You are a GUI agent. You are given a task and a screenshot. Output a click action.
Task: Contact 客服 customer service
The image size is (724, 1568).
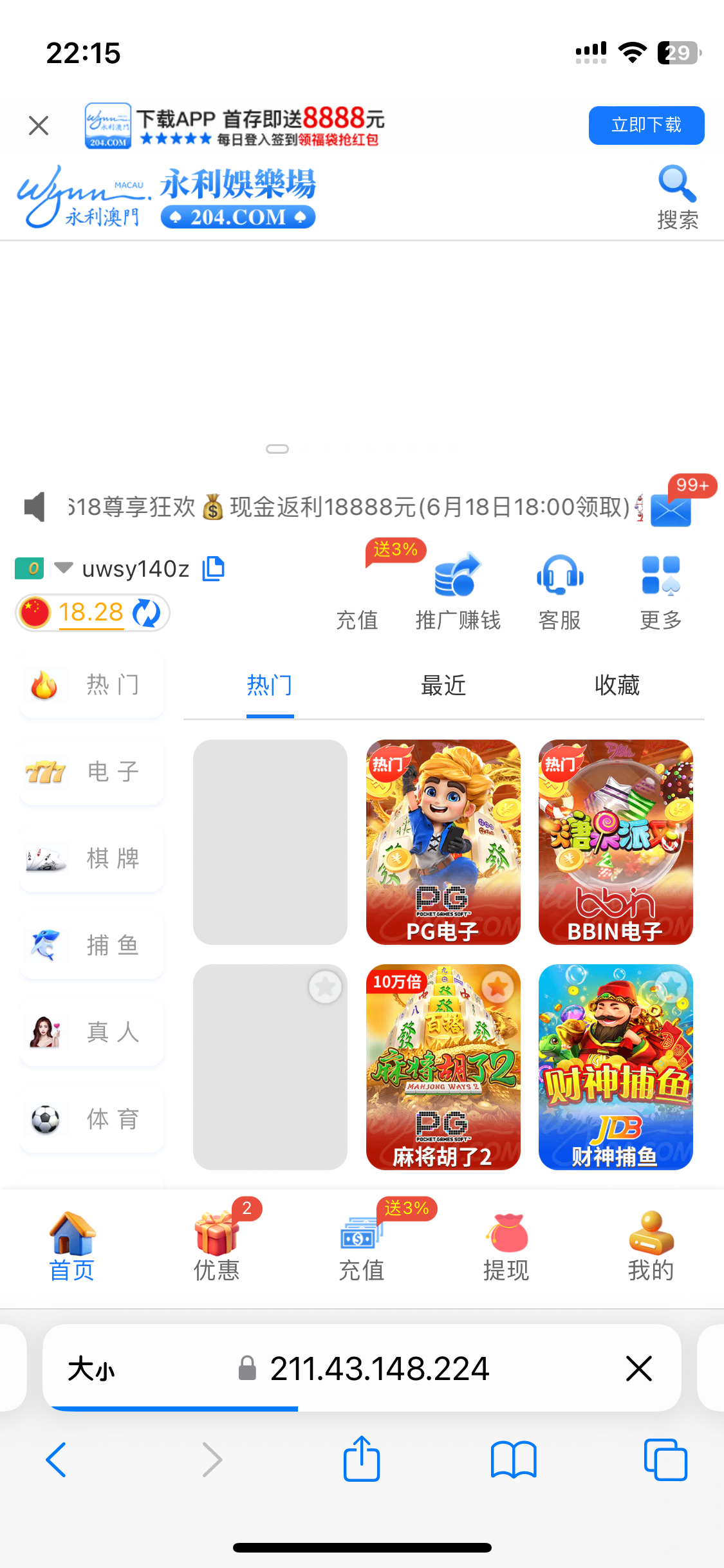coord(559,592)
